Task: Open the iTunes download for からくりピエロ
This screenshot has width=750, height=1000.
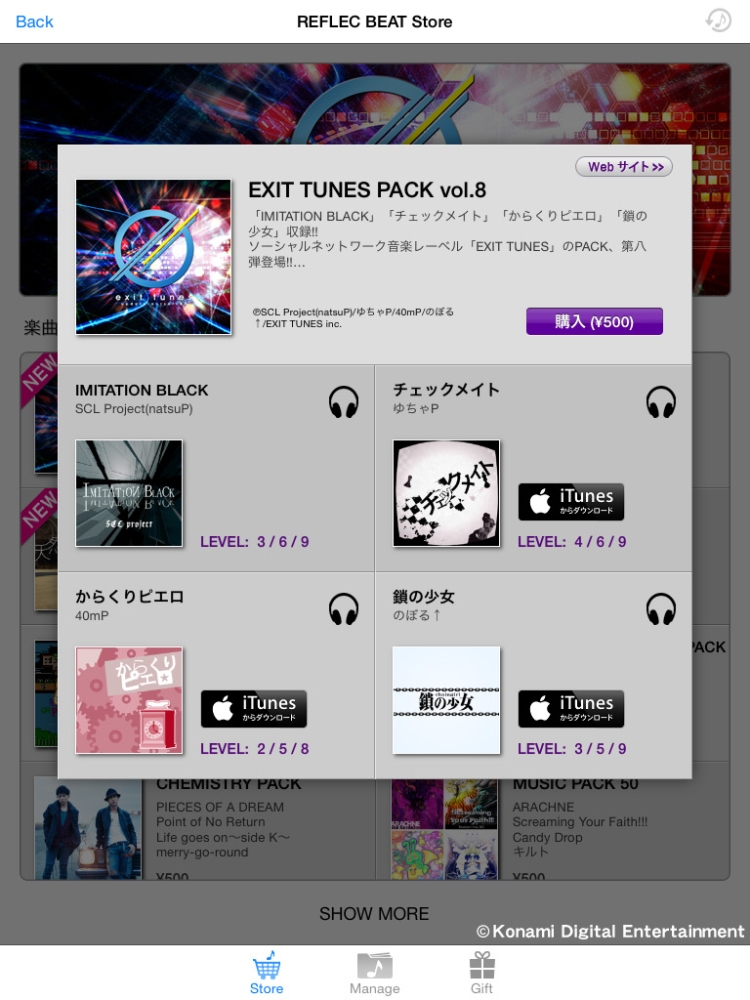Action: tap(253, 709)
